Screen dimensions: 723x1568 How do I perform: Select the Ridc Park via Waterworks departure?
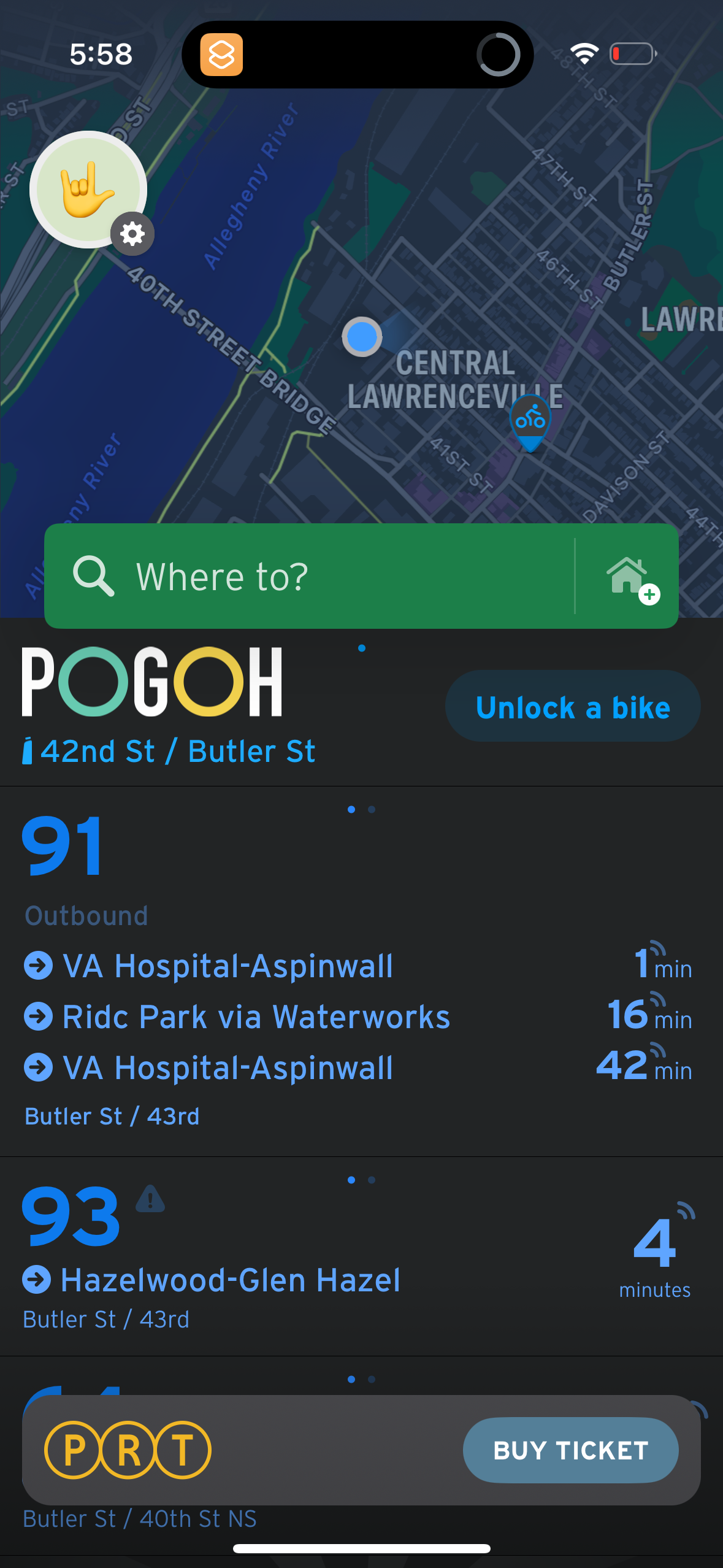[x=256, y=1017]
